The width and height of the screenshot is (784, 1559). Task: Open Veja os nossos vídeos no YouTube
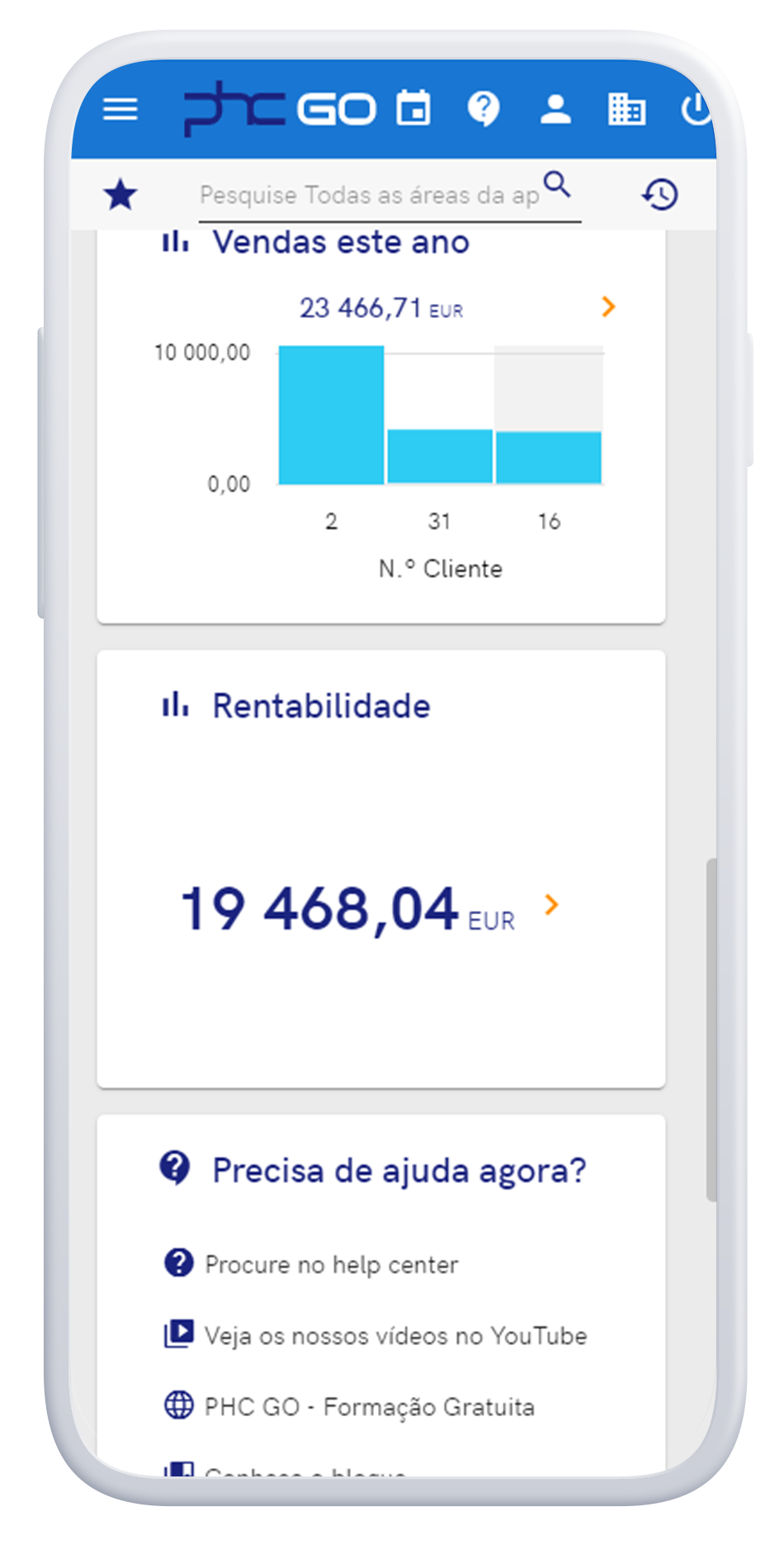[x=395, y=1335]
